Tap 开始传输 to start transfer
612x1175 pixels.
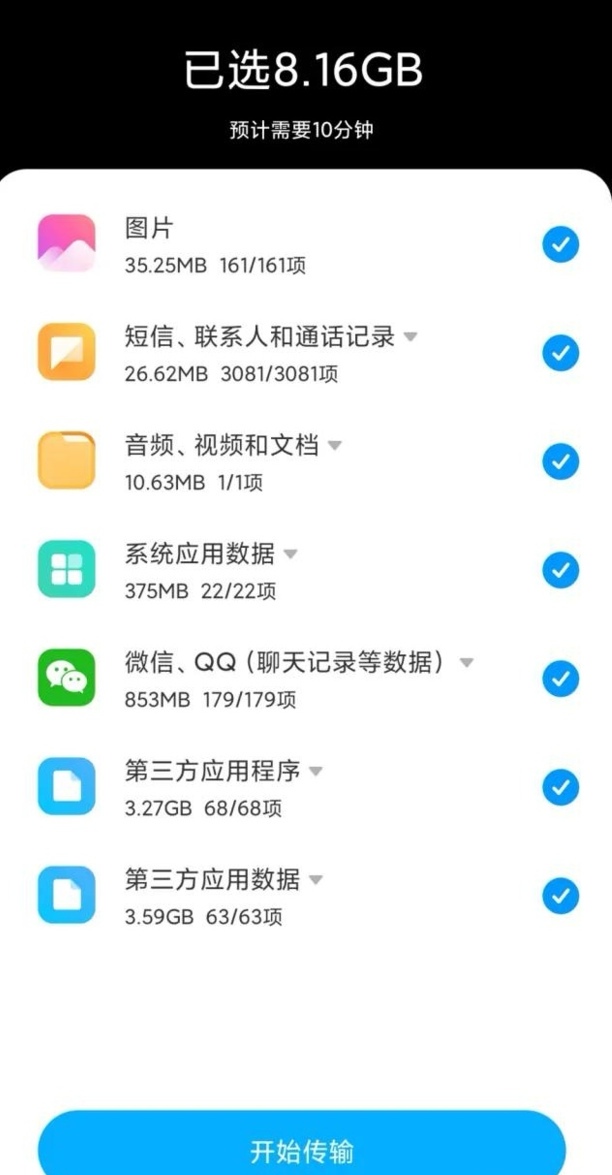(302, 1150)
